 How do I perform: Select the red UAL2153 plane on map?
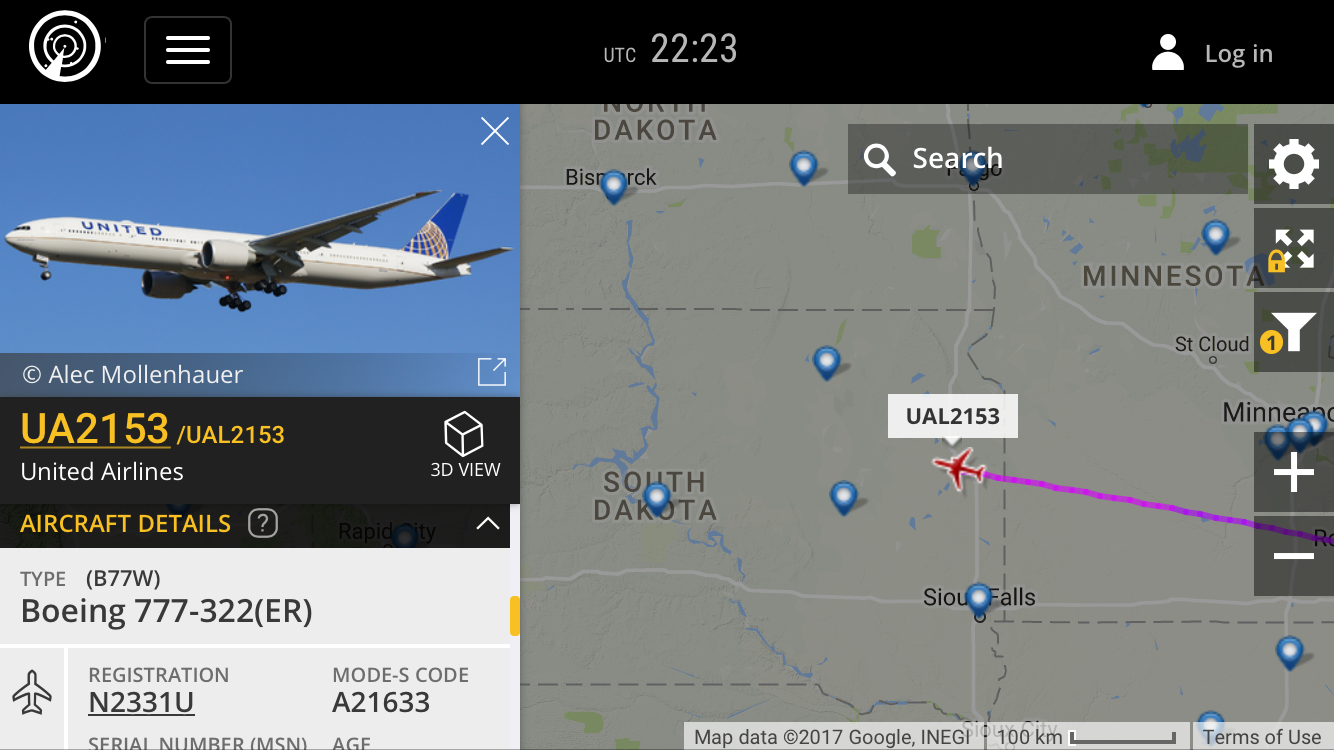(960, 467)
